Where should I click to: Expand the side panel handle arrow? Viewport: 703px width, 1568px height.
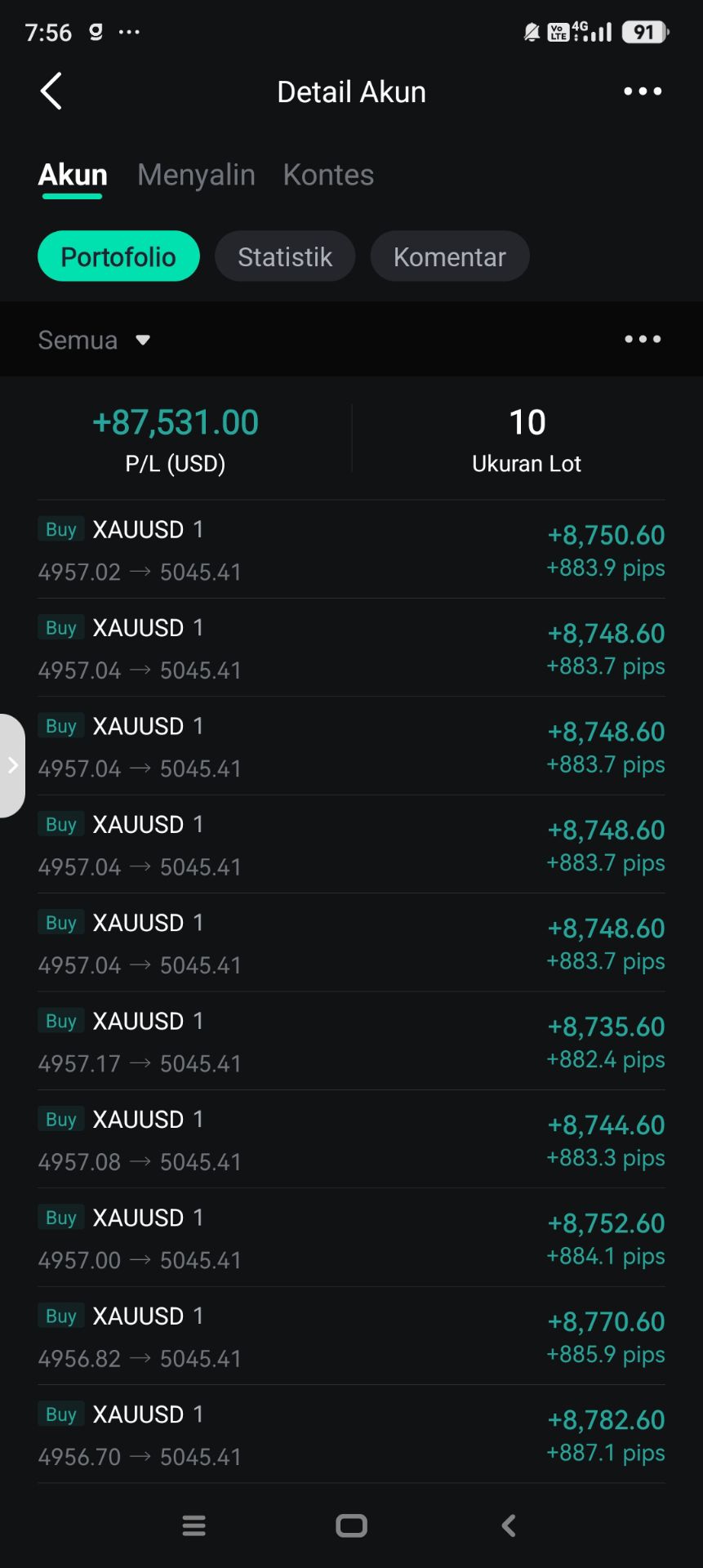pyautogui.click(x=12, y=765)
